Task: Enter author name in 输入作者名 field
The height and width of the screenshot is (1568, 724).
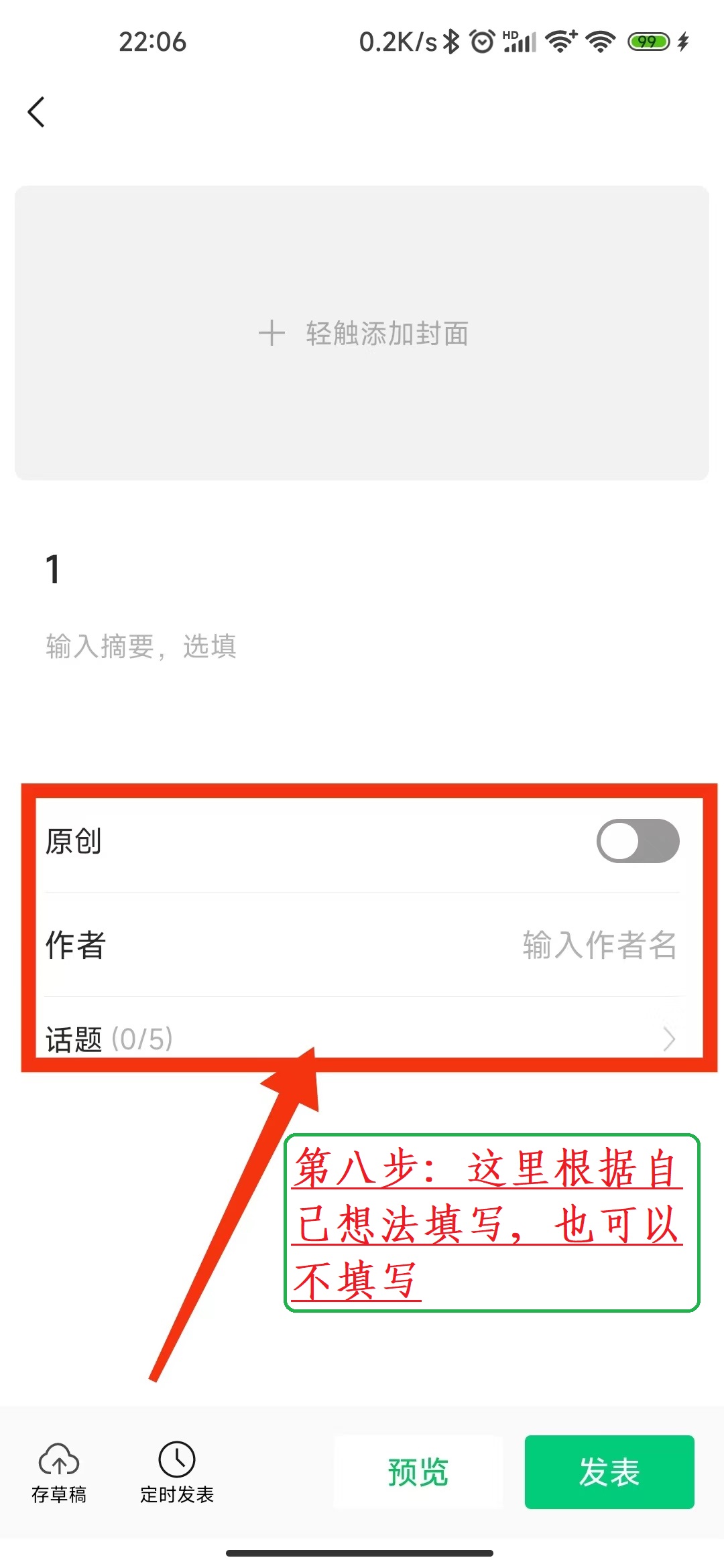Action: click(599, 945)
